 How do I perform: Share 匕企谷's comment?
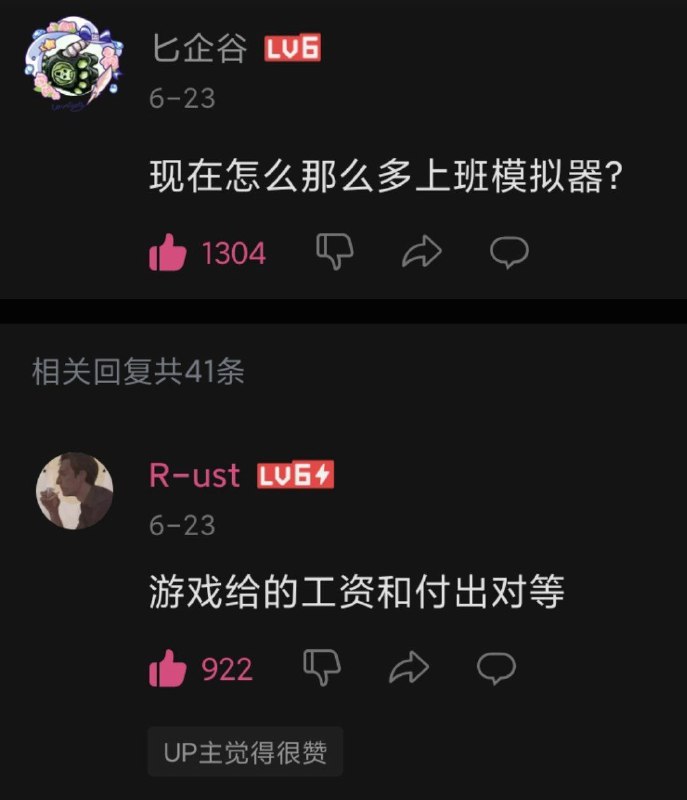click(421, 254)
